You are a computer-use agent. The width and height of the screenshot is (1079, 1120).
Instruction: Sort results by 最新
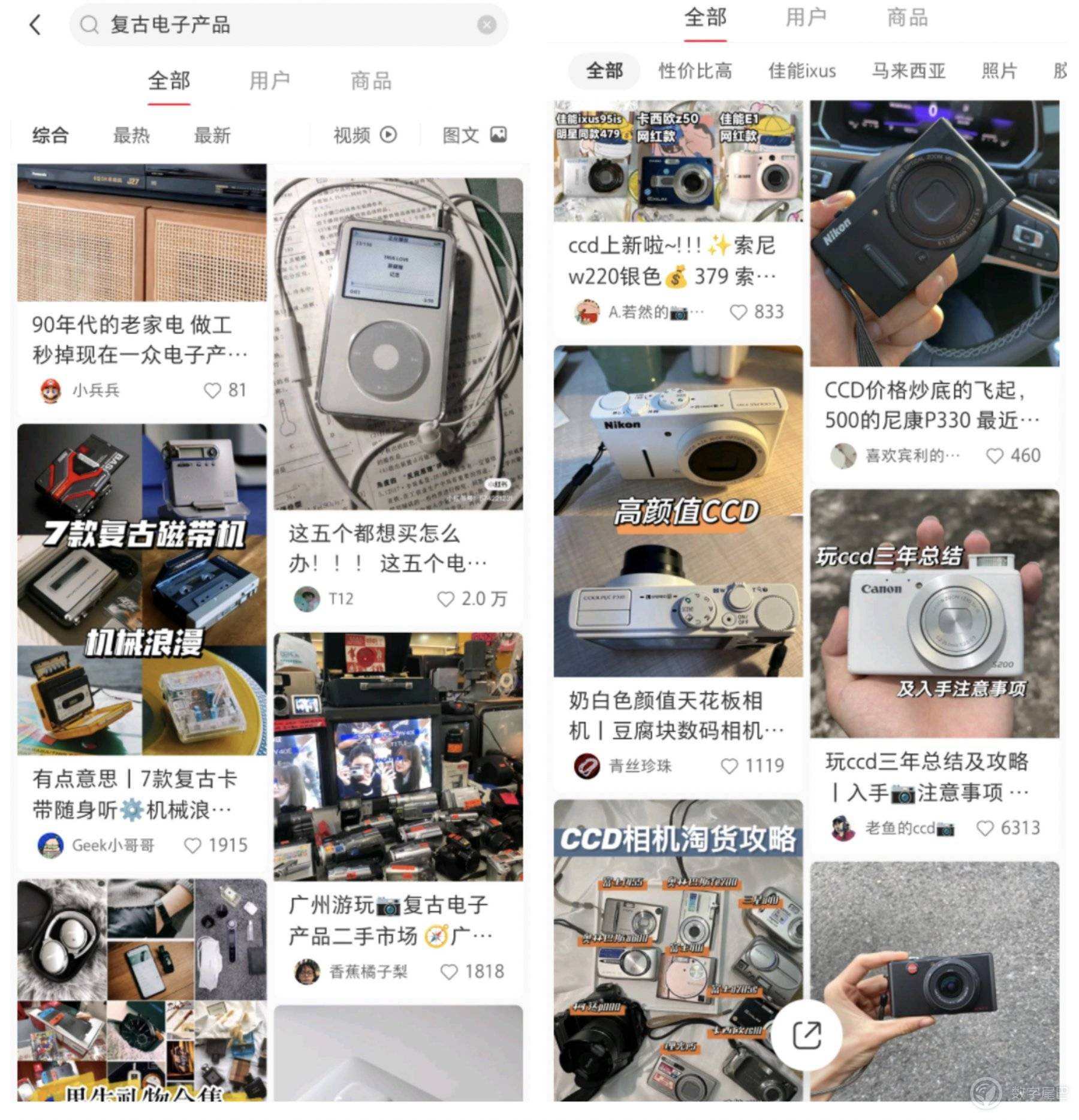tap(212, 136)
